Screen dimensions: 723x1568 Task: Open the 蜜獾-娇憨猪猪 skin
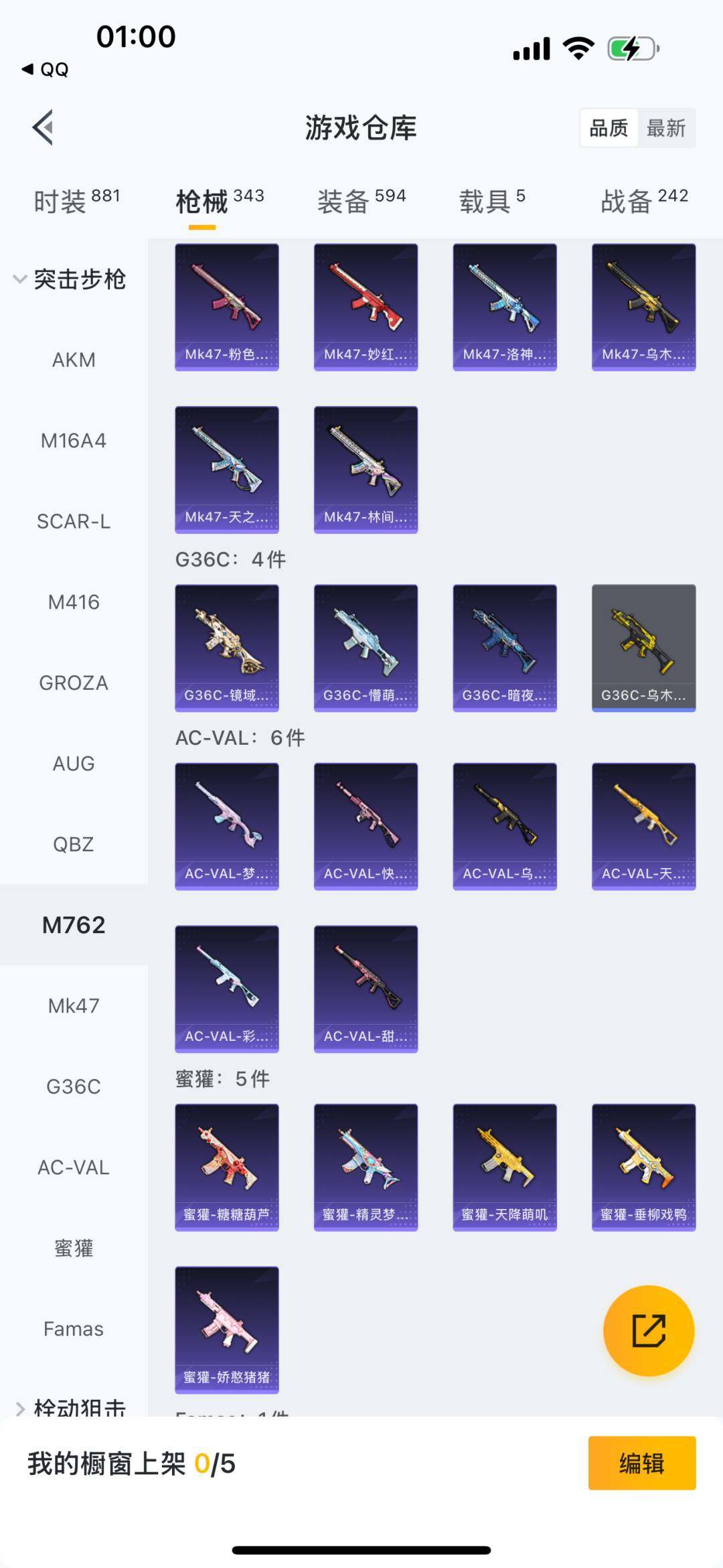227,1330
